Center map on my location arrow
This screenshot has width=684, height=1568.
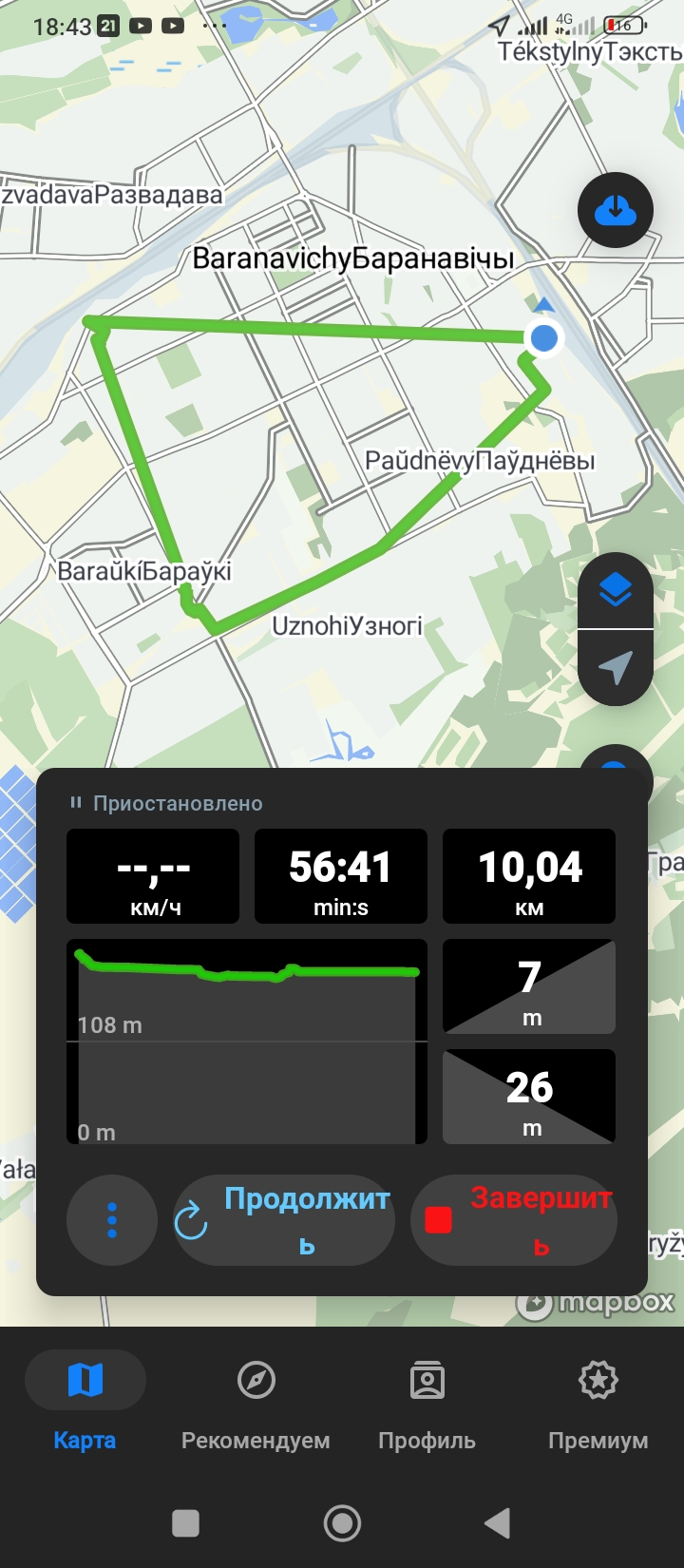coord(616,667)
